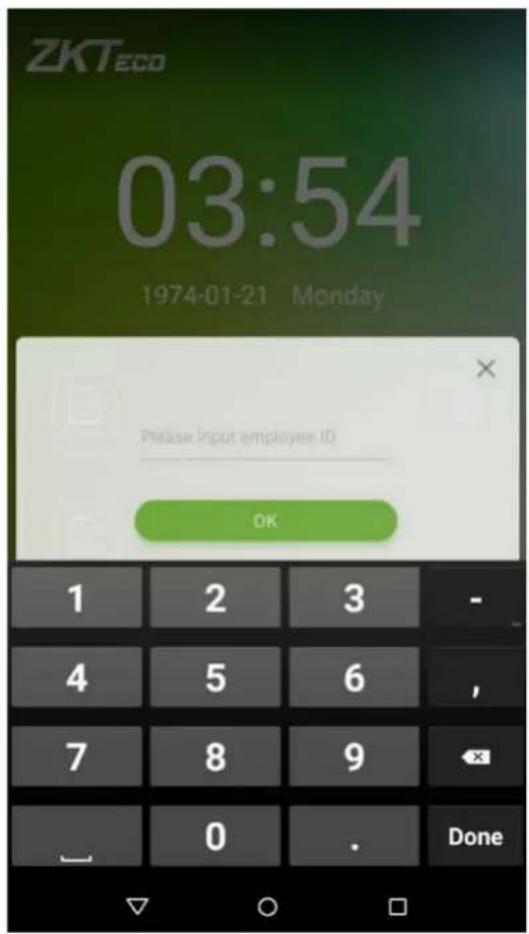Enter digit 1 on the keypad

pyautogui.click(x=76, y=597)
